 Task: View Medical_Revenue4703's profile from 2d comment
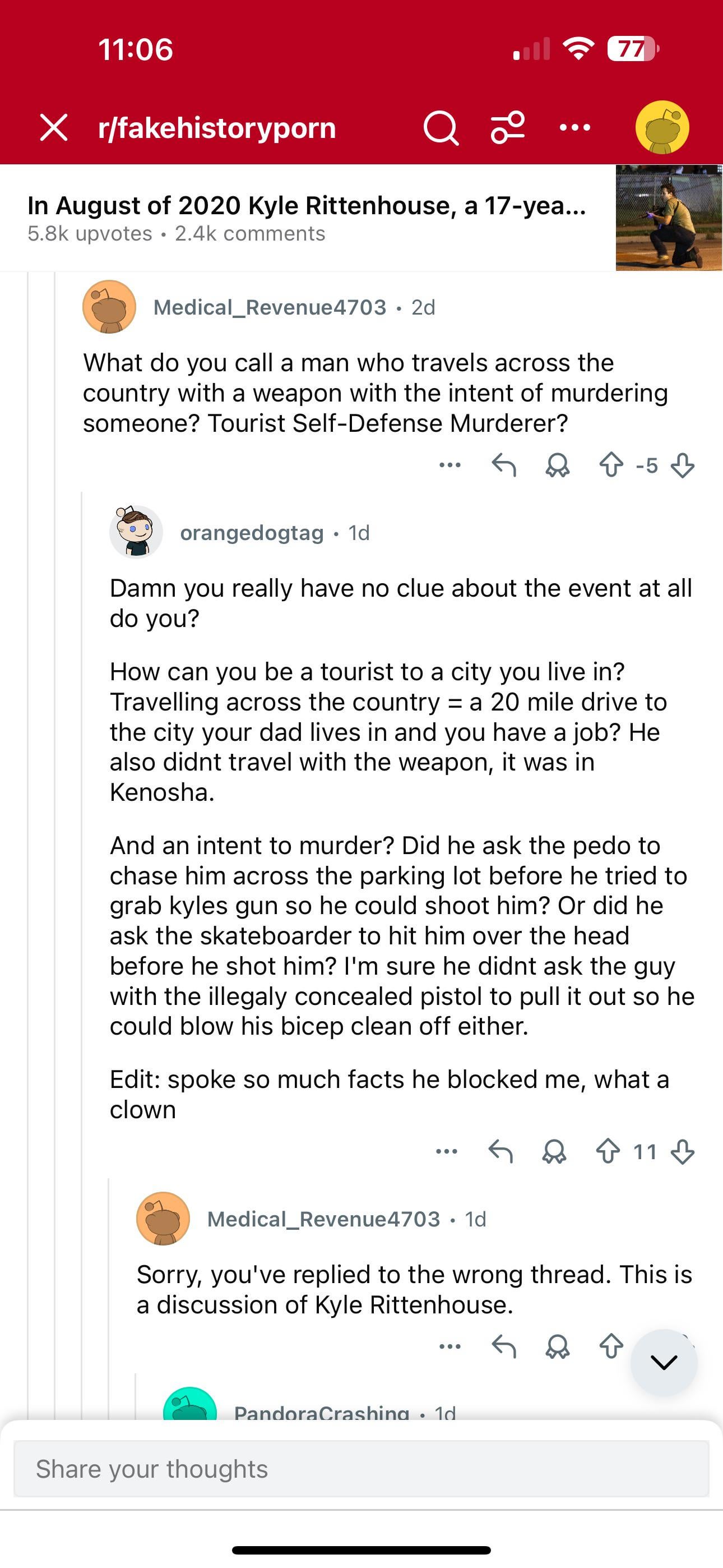pyautogui.click(x=270, y=307)
